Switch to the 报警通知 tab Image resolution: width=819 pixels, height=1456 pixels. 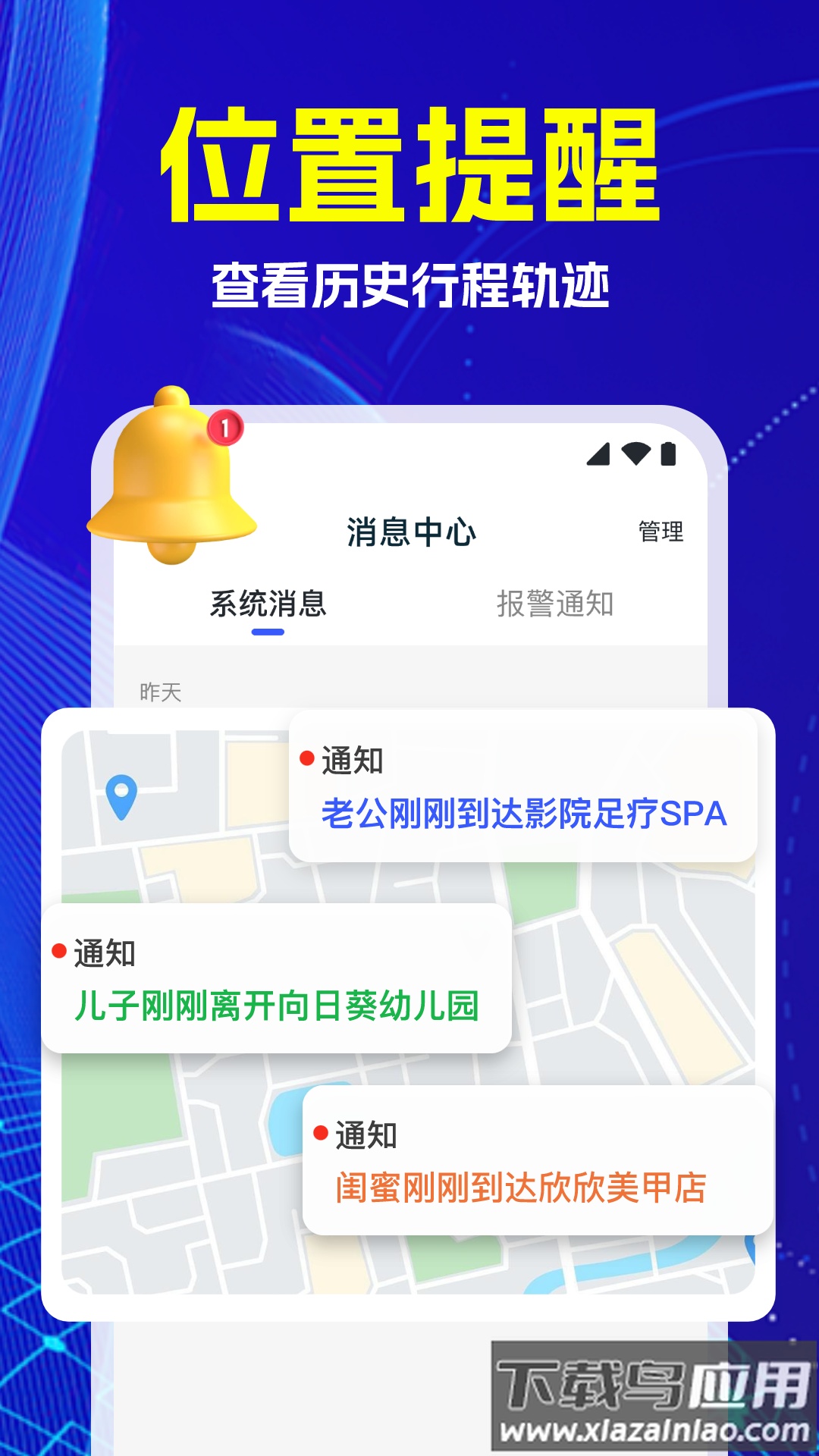[x=556, y=603]
